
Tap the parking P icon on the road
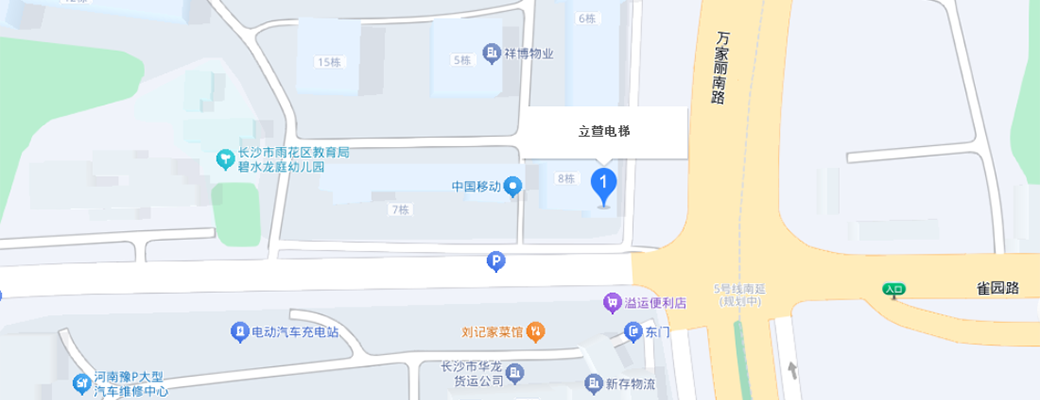pos(495,262)
